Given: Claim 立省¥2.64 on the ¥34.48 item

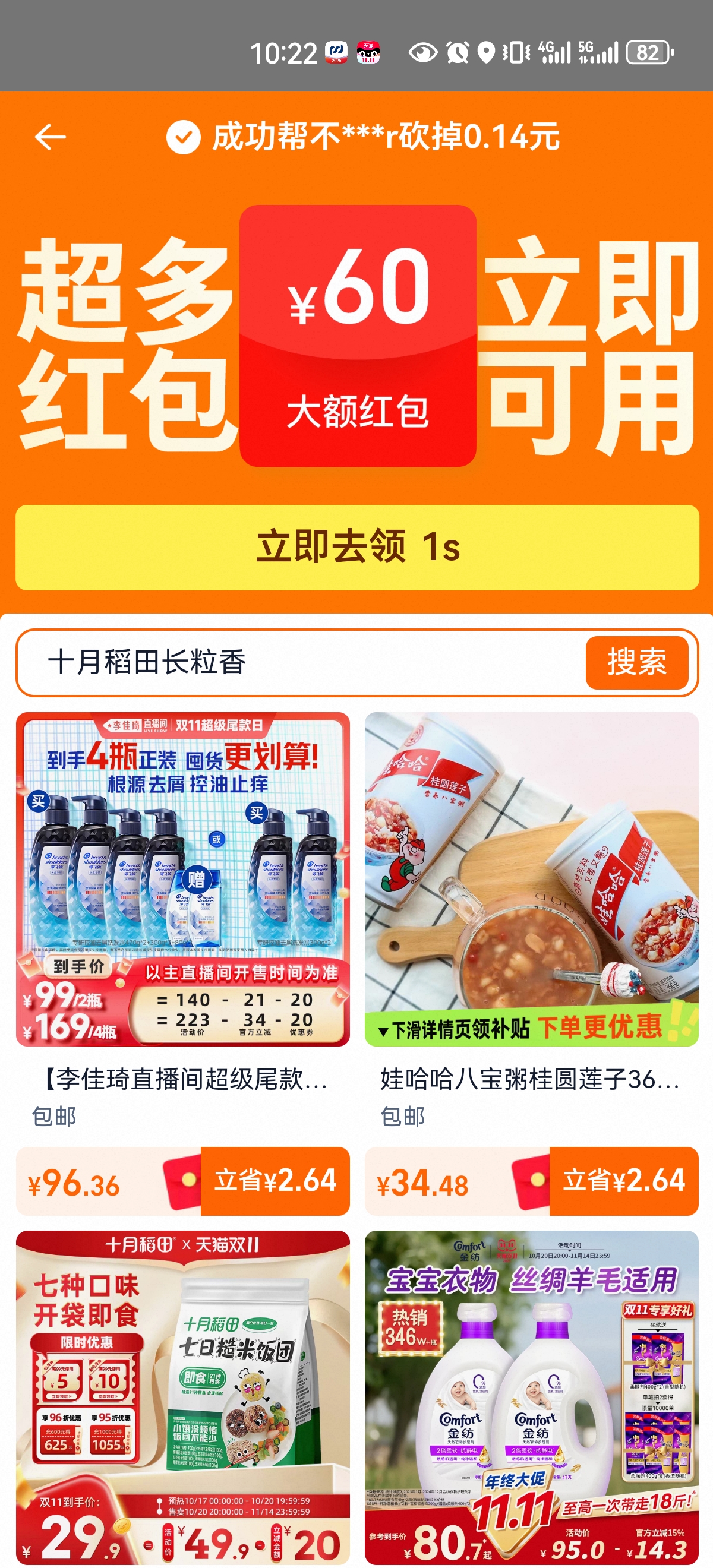Looking at the screenshot, I should coord(623,1181).
